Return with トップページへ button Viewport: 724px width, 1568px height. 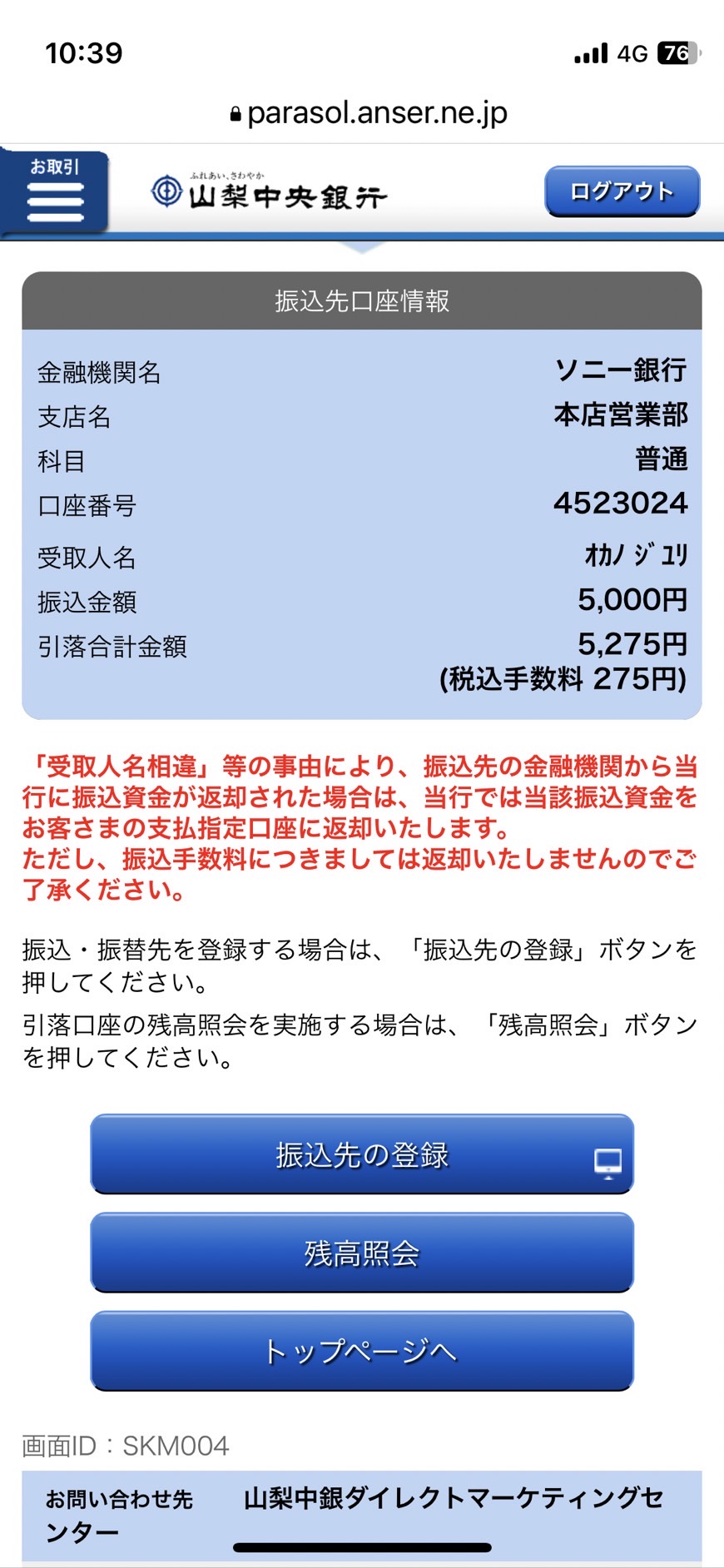(362, 1351)
